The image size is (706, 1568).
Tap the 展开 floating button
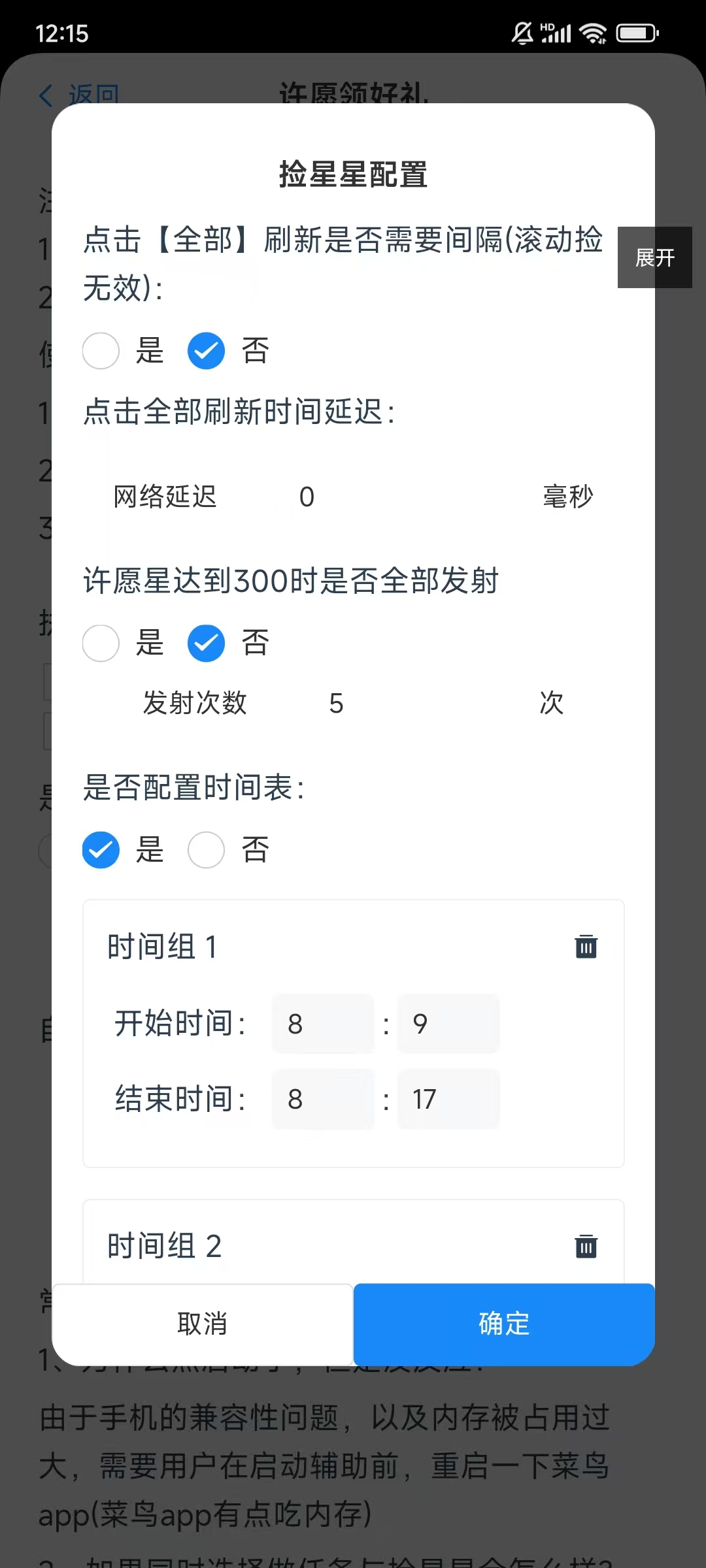[x=655, y=257]
